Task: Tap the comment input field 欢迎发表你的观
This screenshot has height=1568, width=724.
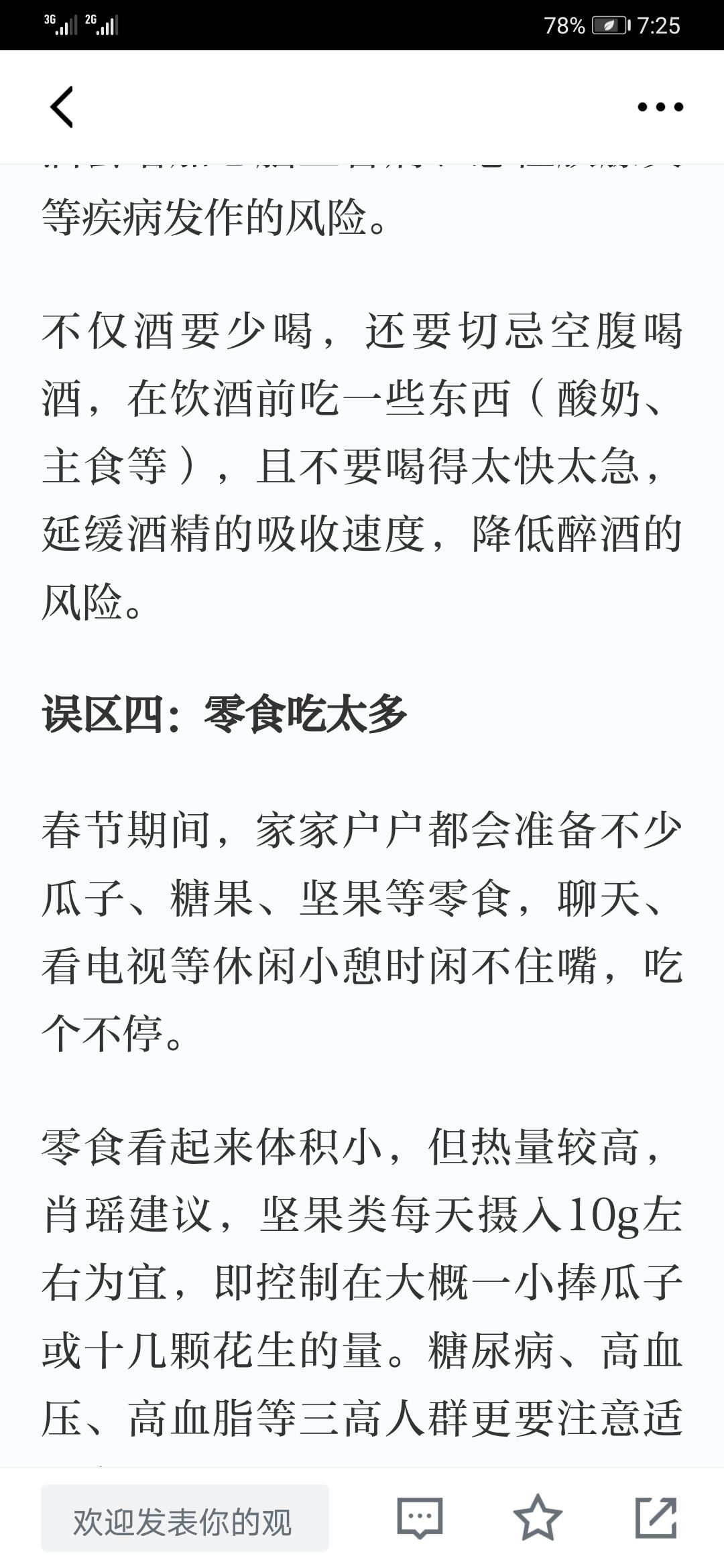Action: point(185,1518)
